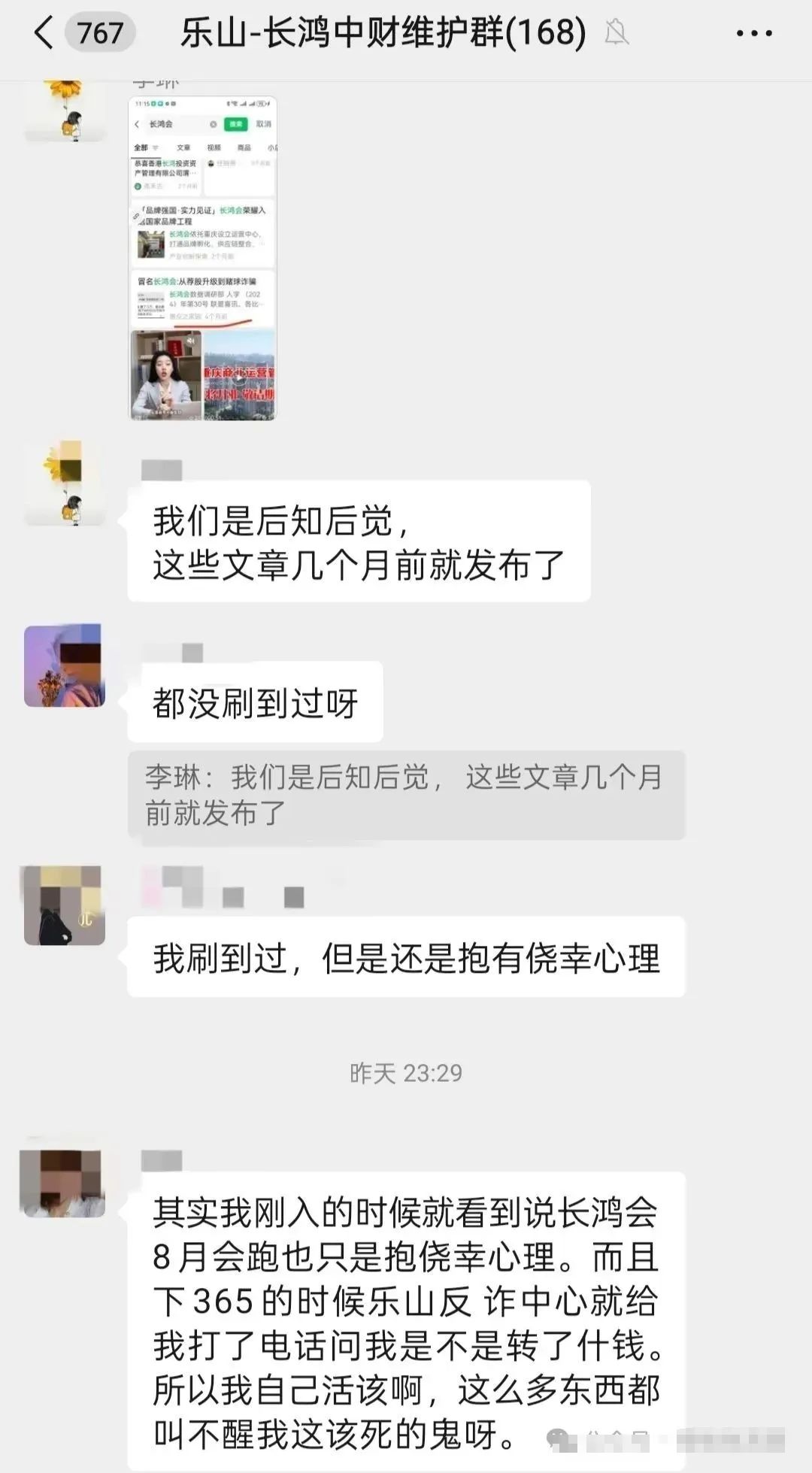Open the avatar beside "其实我刚入的时候" message
The width and height of the screenshot is (812, 1473).
point(65,1184)
